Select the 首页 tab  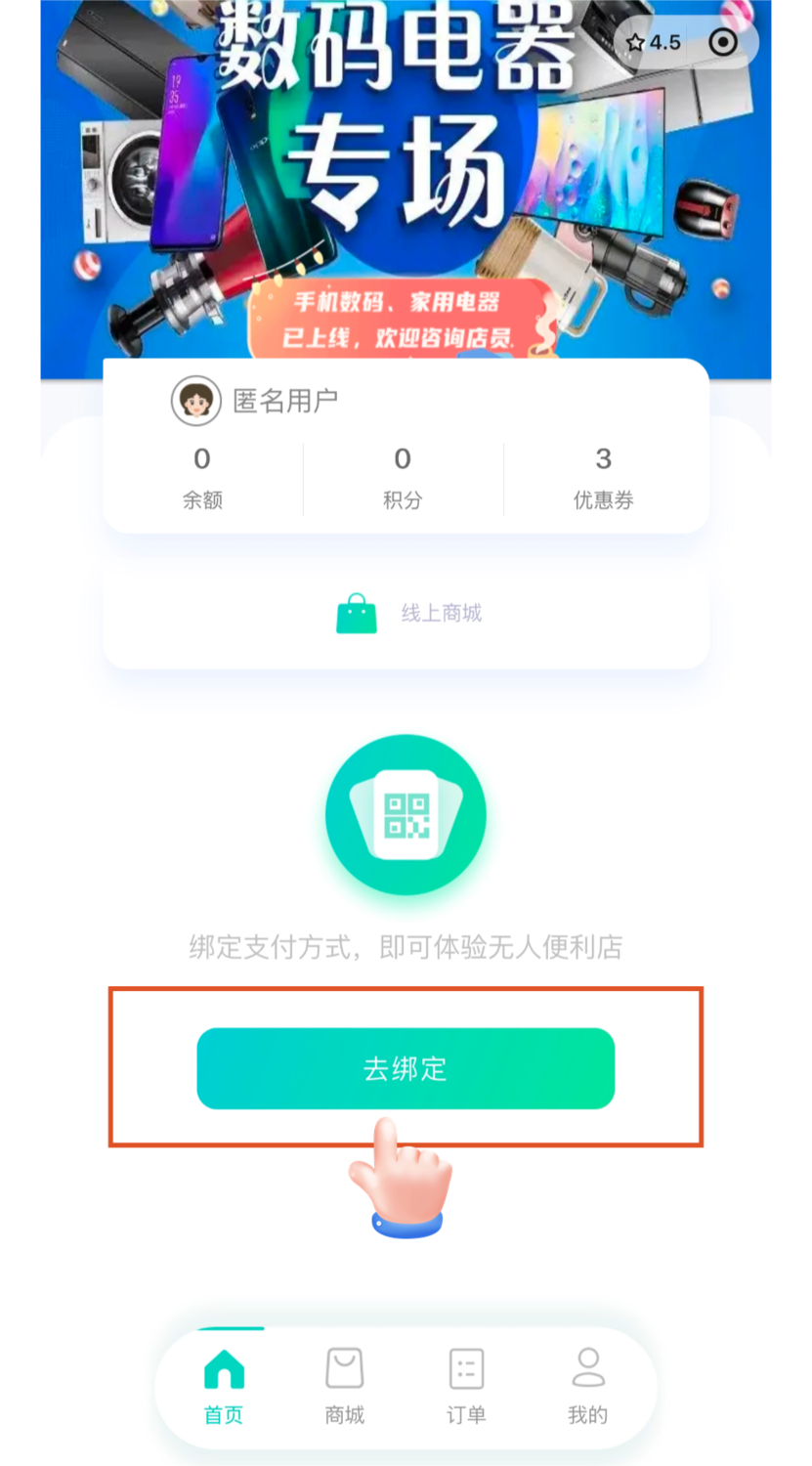click(224, 1387)
